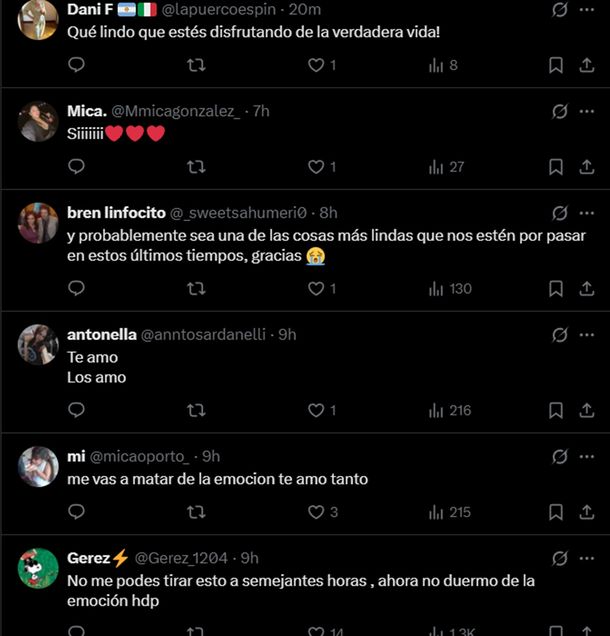Bookmark antonella's tweet
This screenshot has width=610, height=636.
click(x=556, y=410)
